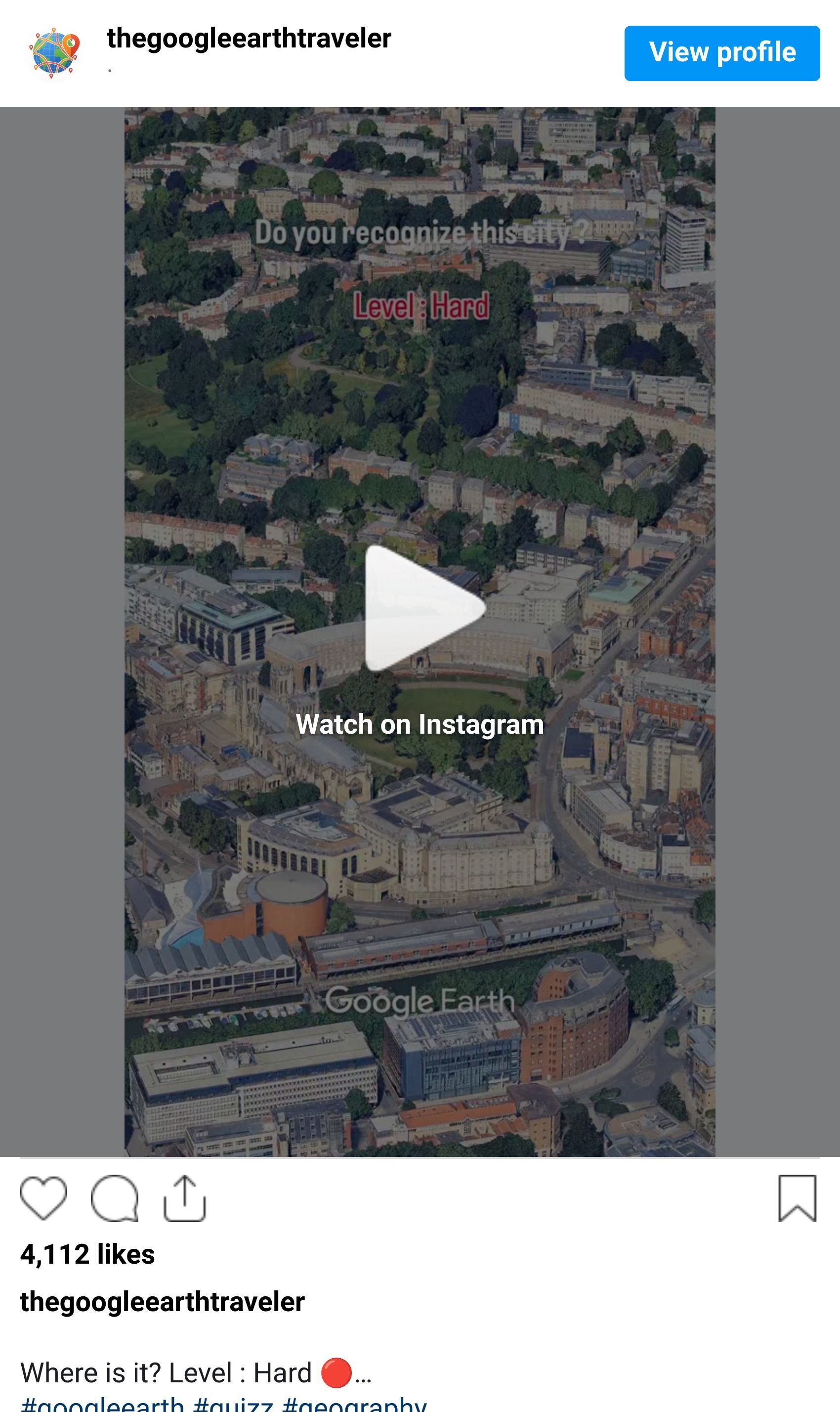Open thegoogleearthtraveler username in the header

tap(249, 39)
